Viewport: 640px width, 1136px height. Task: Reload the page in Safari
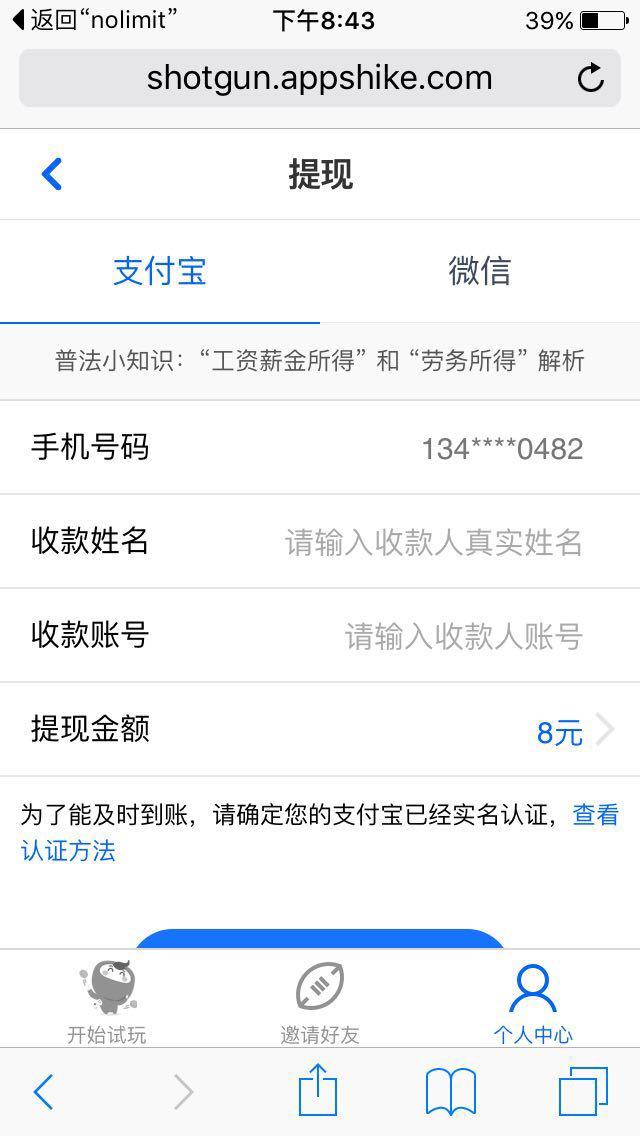click(x=591, y=78)
